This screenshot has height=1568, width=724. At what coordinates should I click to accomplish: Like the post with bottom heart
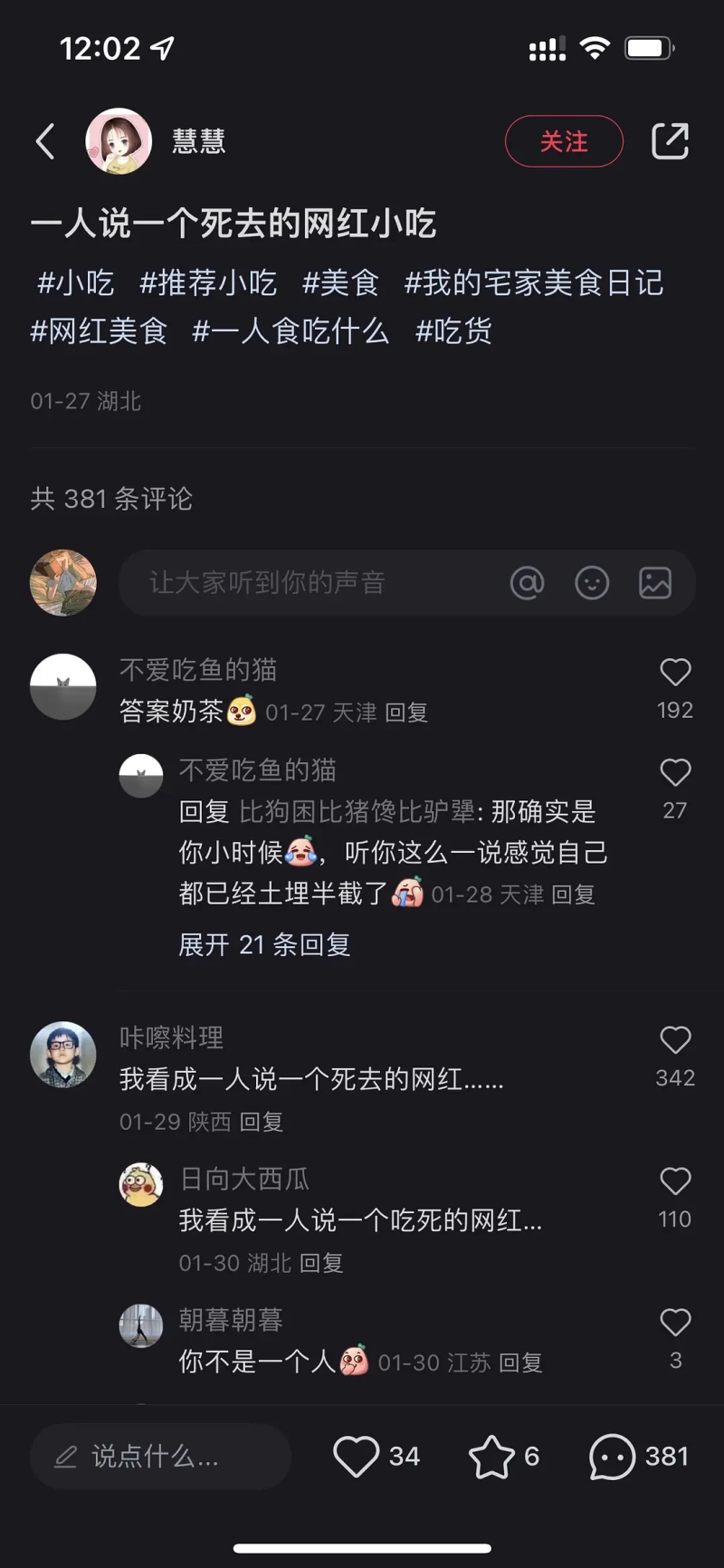[x=356, y=1456]
